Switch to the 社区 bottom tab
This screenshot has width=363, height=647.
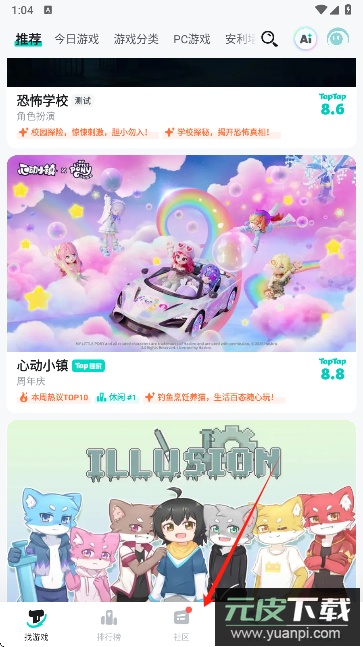click(x=182, y=626)
